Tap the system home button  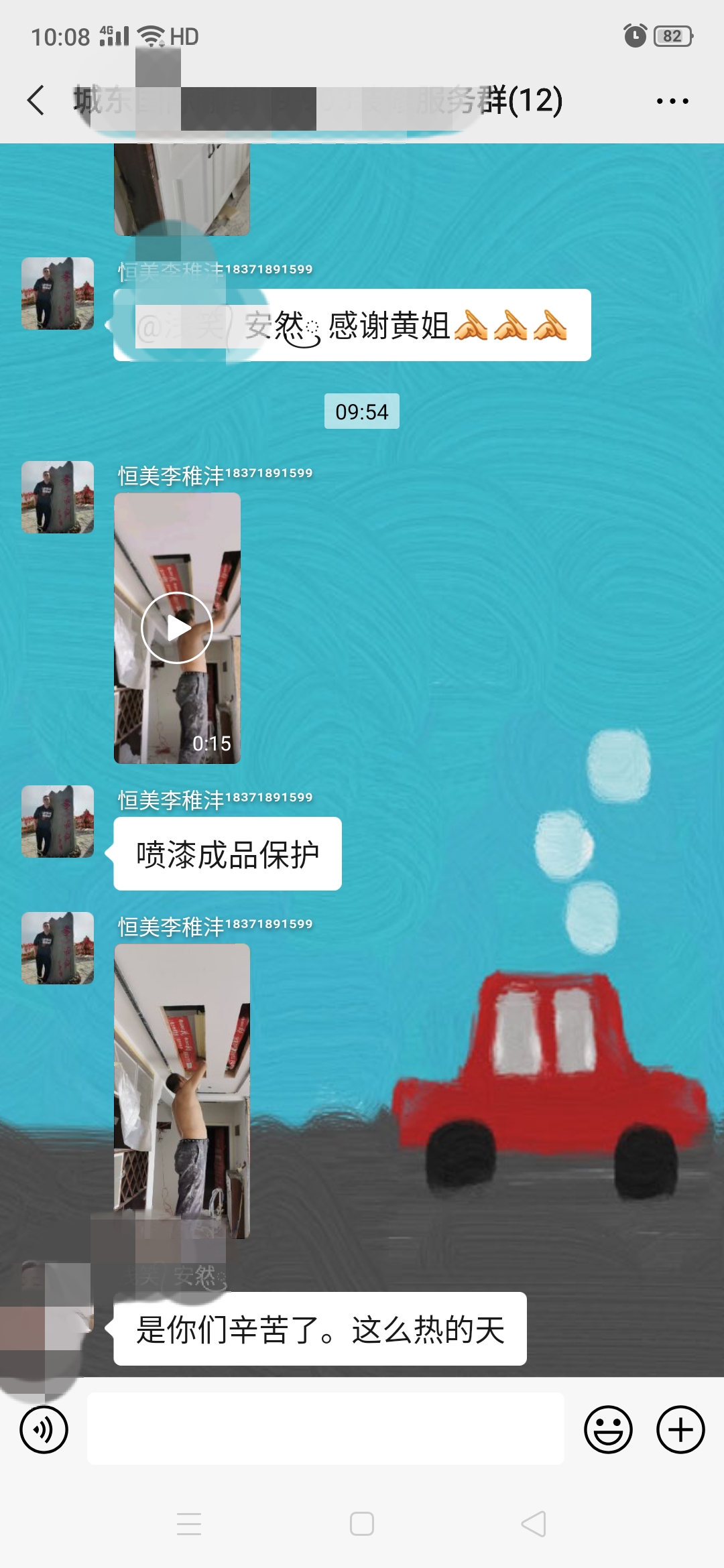click(x=362, y=1524)
